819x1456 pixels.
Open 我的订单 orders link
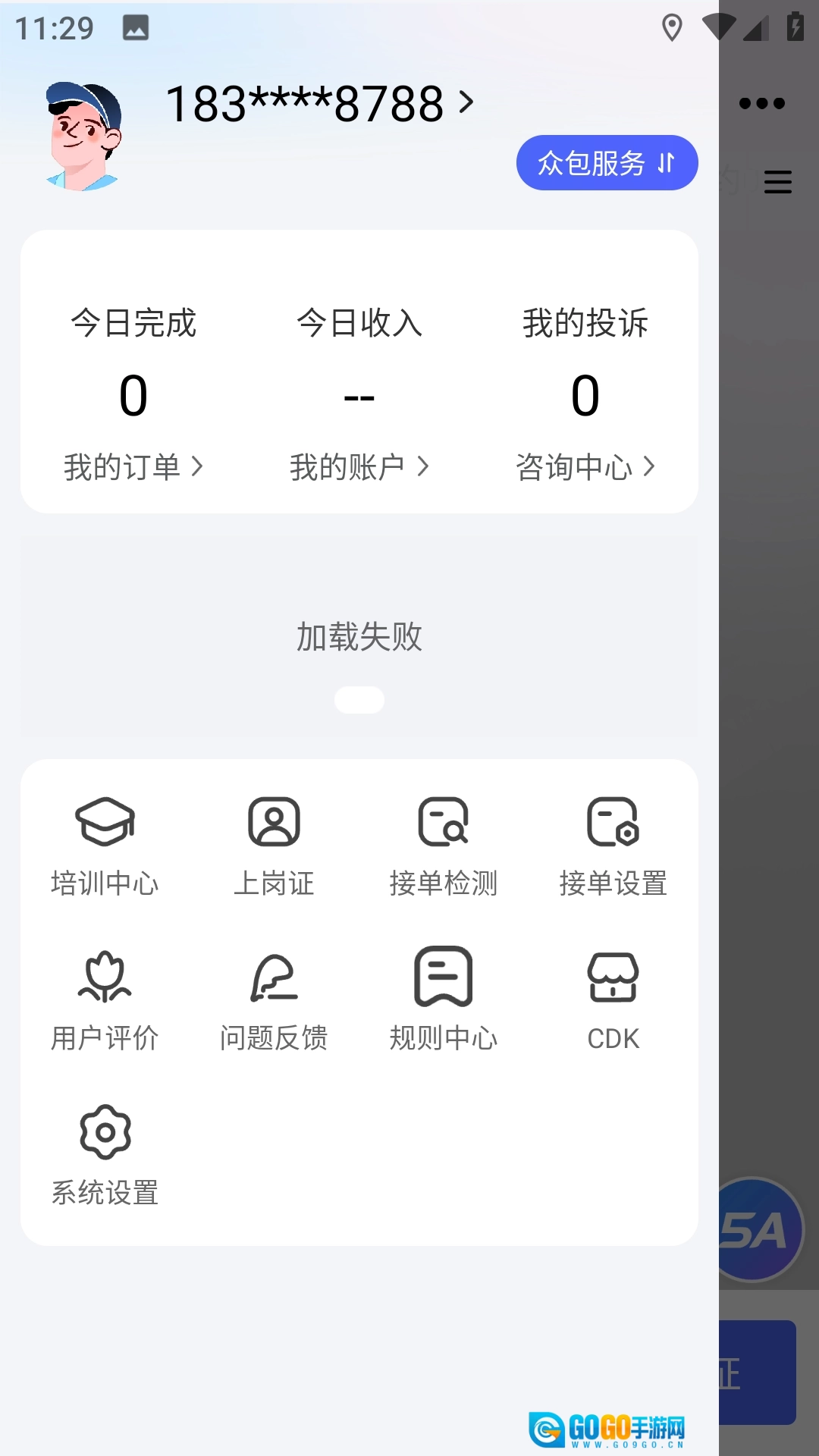click(x=133, y=466)
